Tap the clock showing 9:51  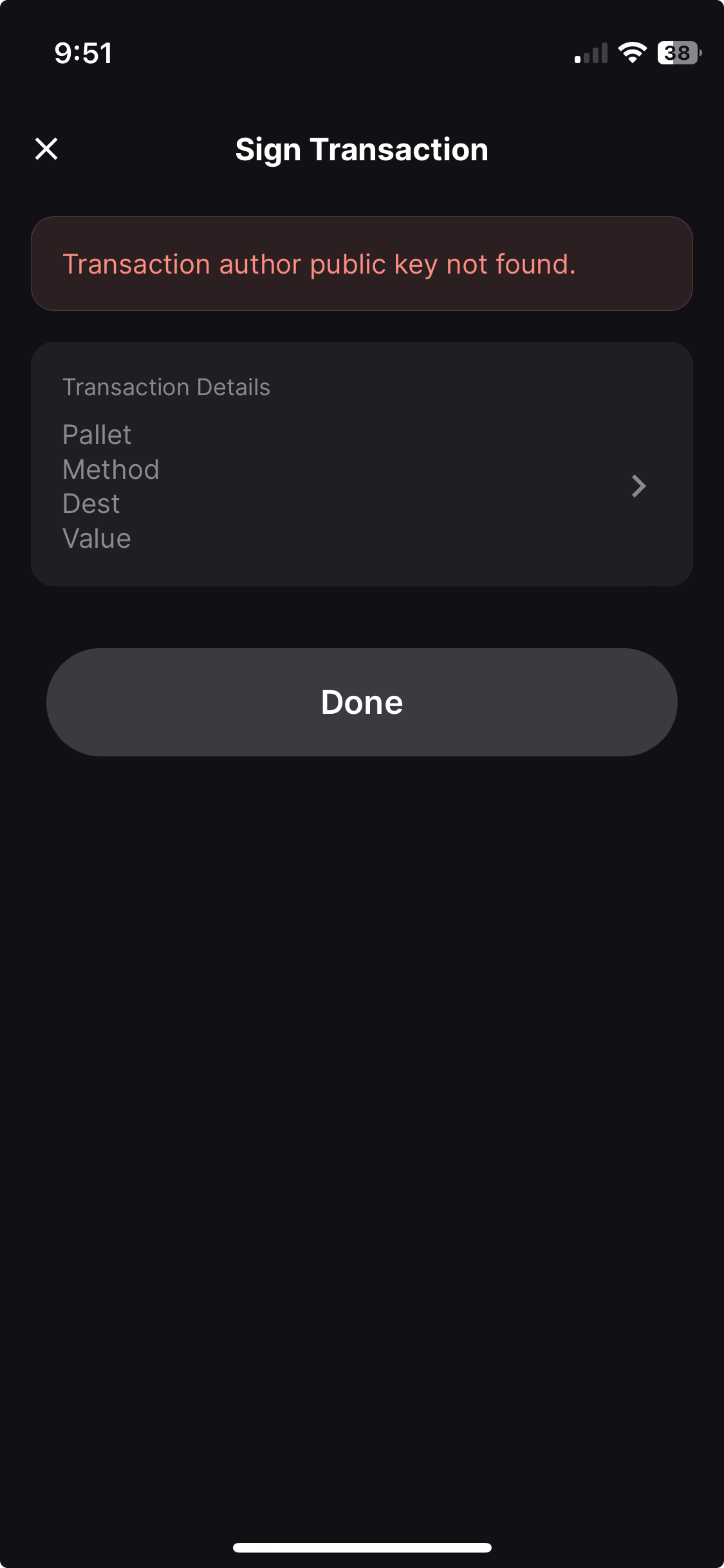click(83, 53)
